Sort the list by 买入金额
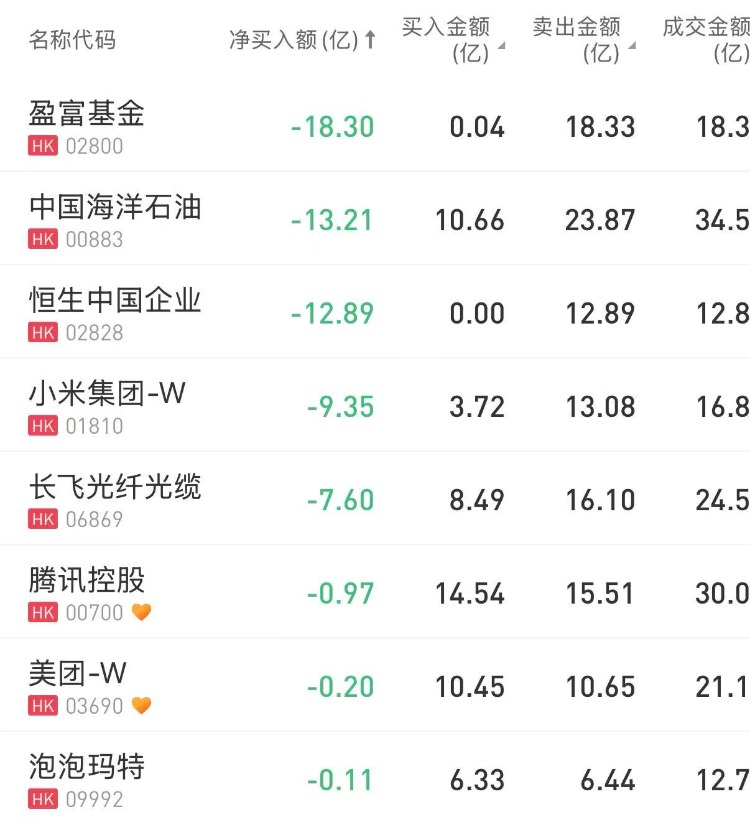Screen dimensions: 750x822 pos(452,40)
